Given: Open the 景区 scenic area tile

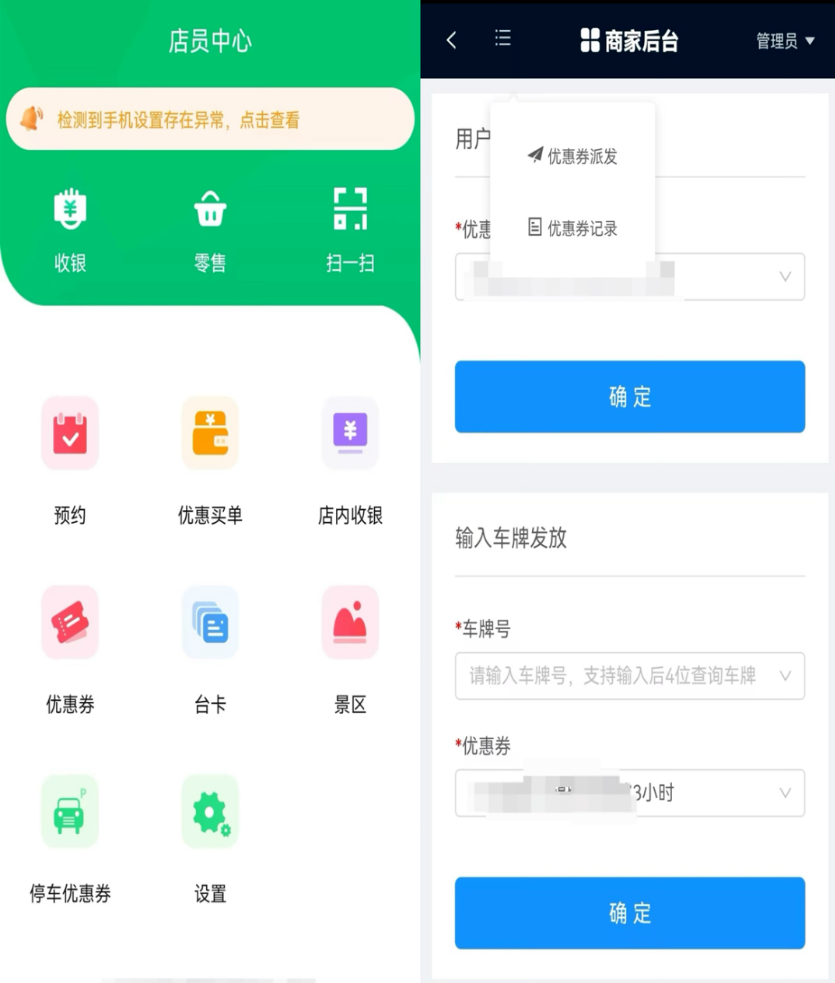Looking at the screenshot, I should (350, 623).
